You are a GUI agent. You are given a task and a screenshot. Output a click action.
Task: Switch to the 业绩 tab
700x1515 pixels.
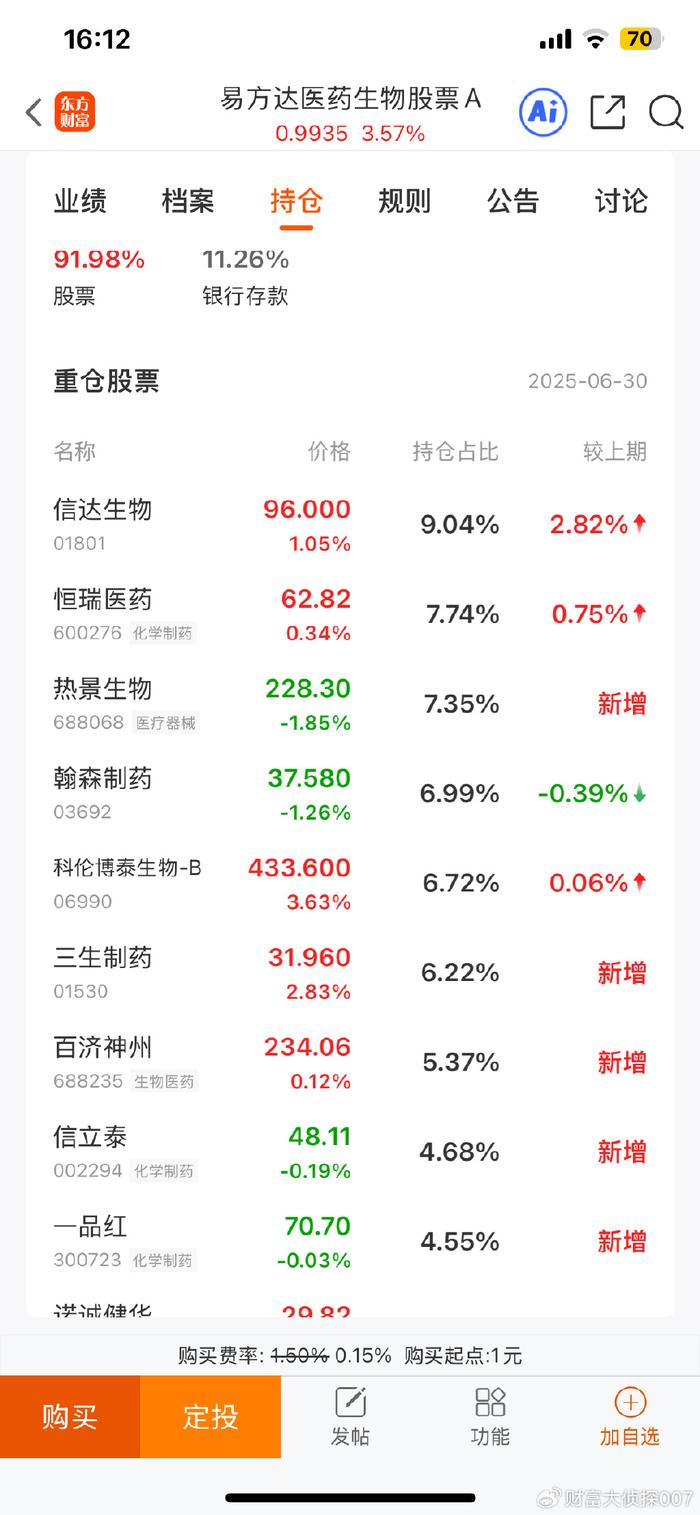pyautogui.click(x=80, y=201)
